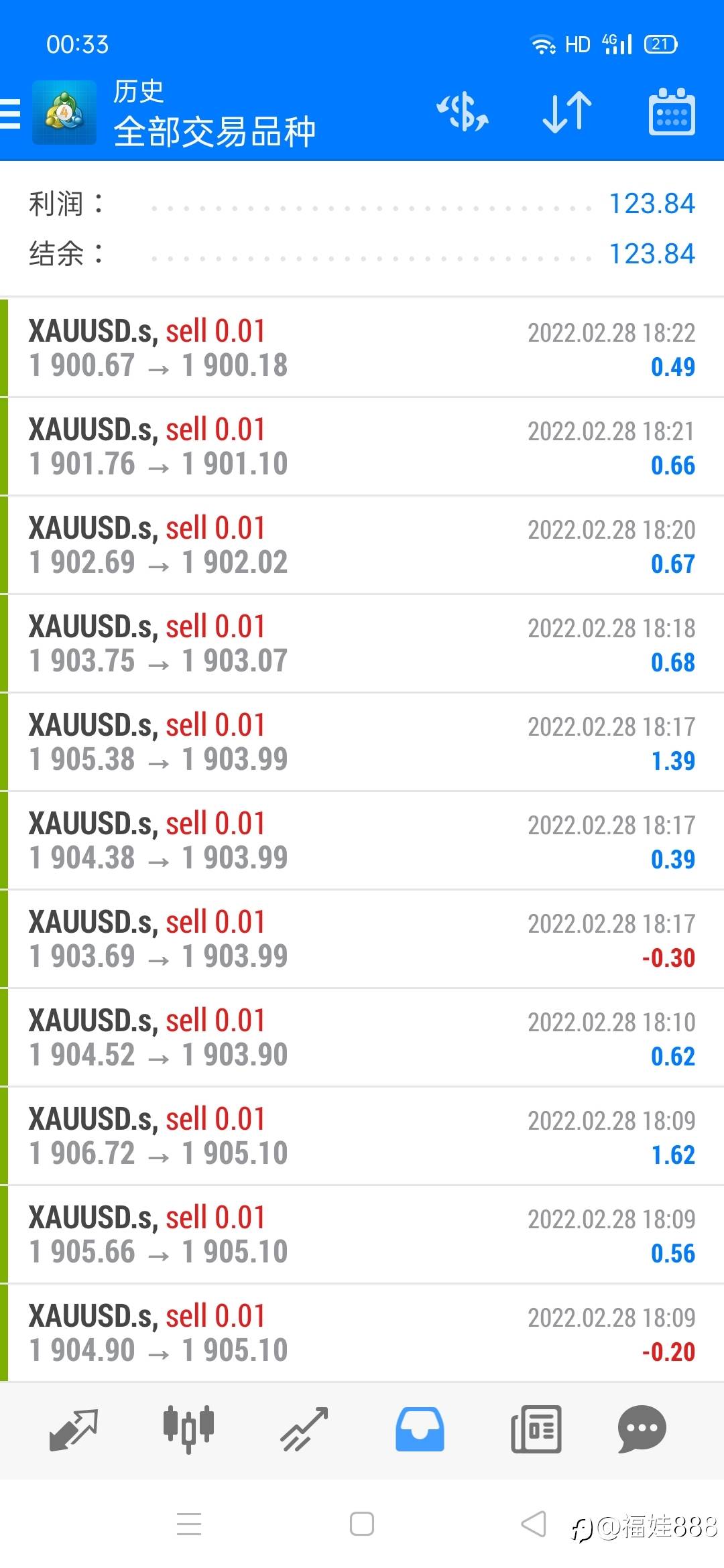
Task: Open the chat messages tab
Action: point(642,1429)
